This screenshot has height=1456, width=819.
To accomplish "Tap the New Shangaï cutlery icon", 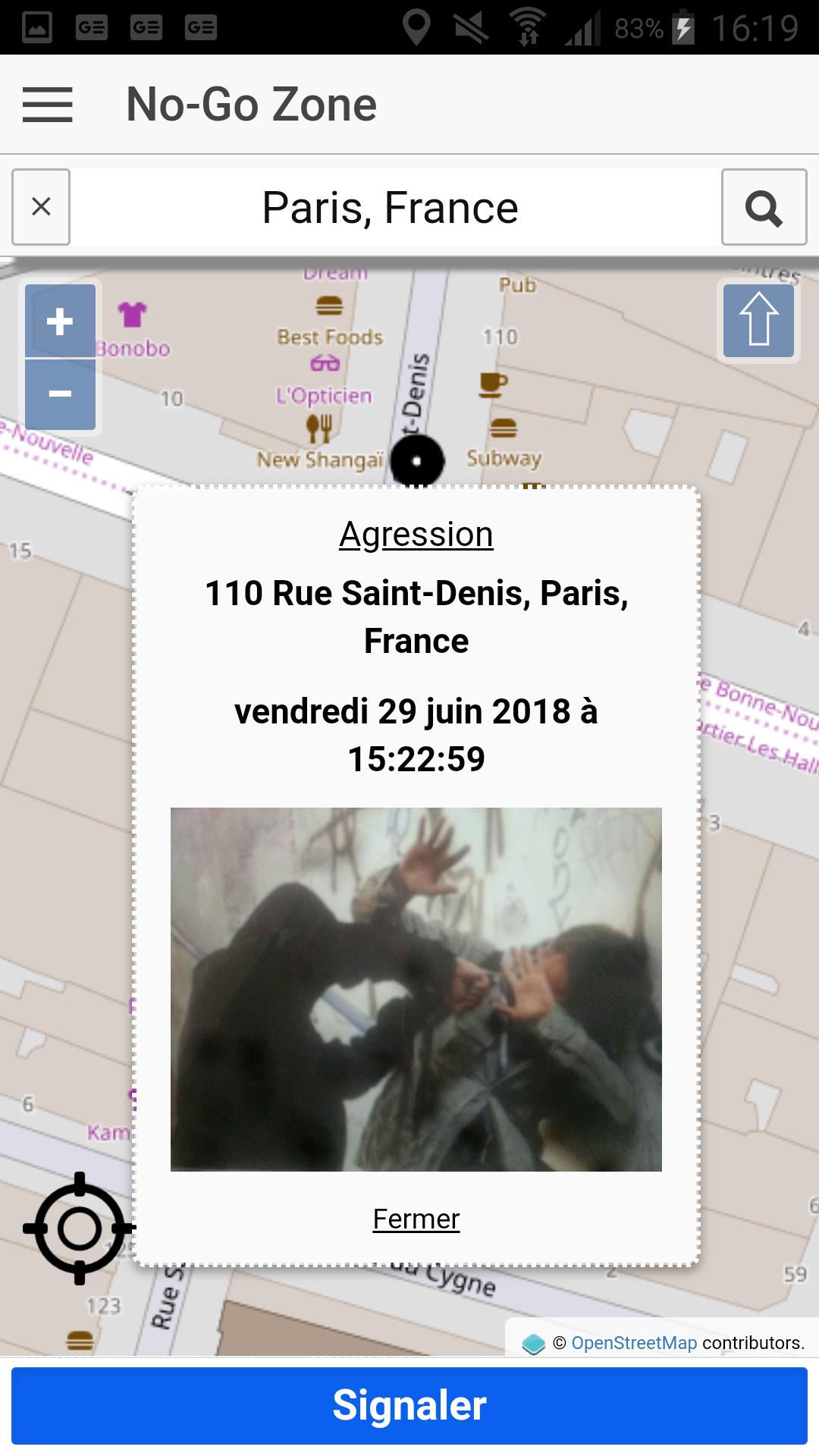I will point(319,430).
